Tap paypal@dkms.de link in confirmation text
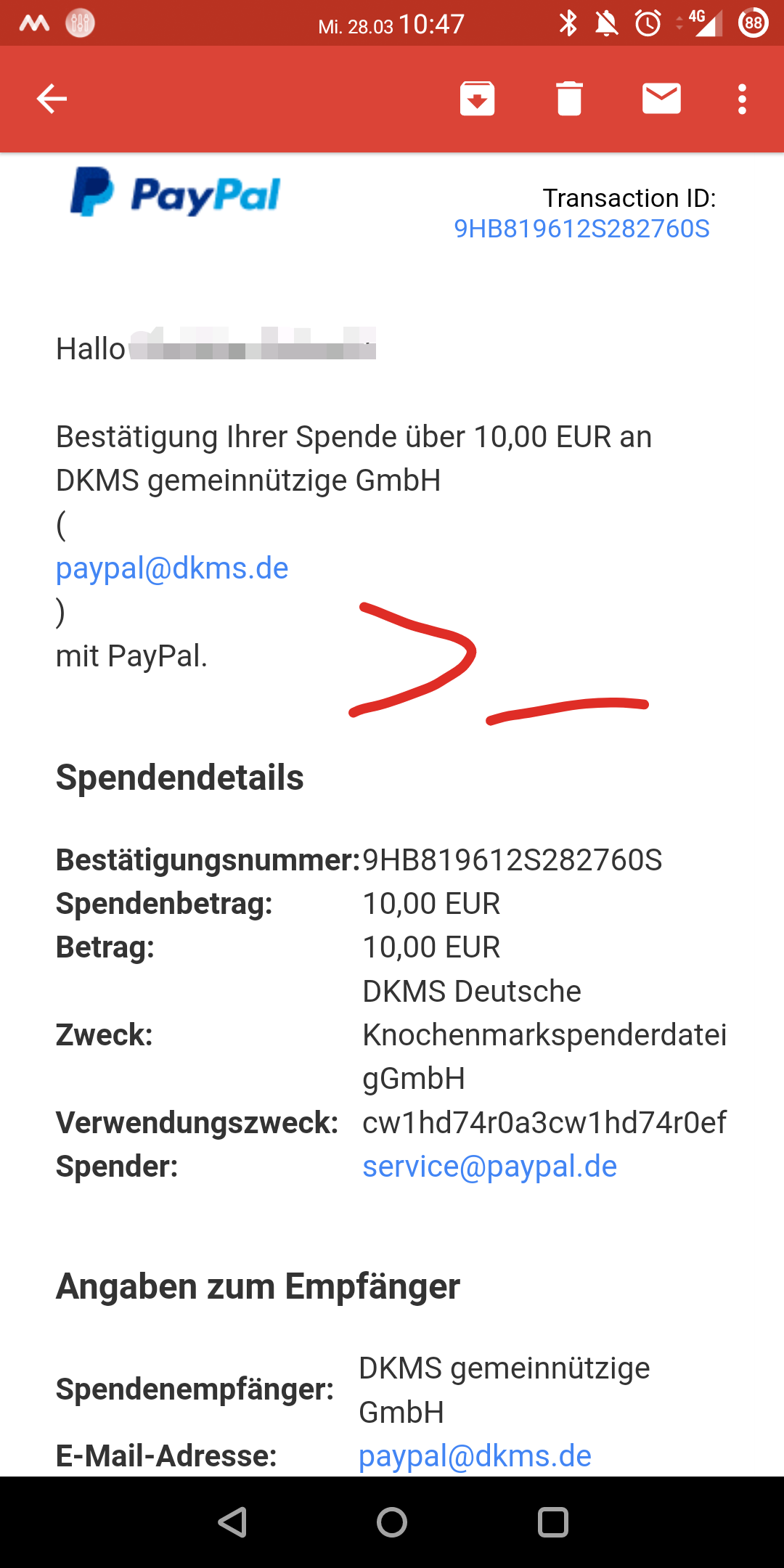Image resolution: width=784 pixels, height=1568 pixels. [x=172, y=568]
